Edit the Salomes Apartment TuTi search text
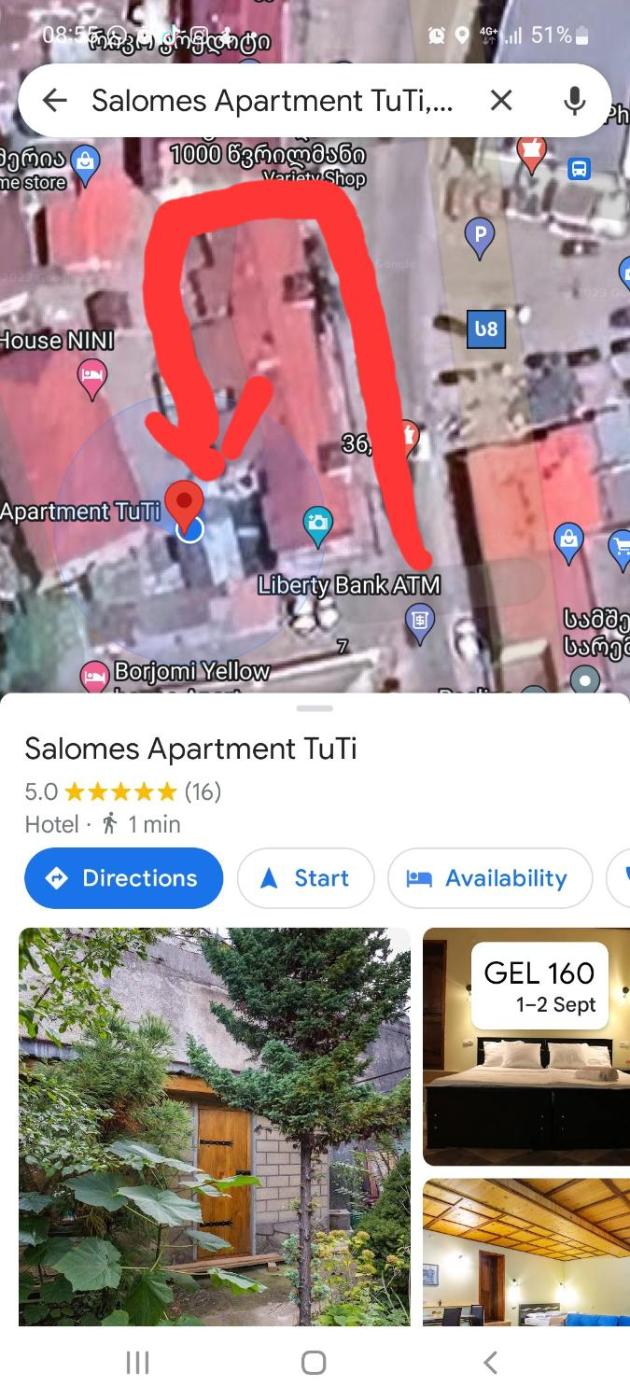Screen dimensions: 630x1400 (x=272, y=100)
